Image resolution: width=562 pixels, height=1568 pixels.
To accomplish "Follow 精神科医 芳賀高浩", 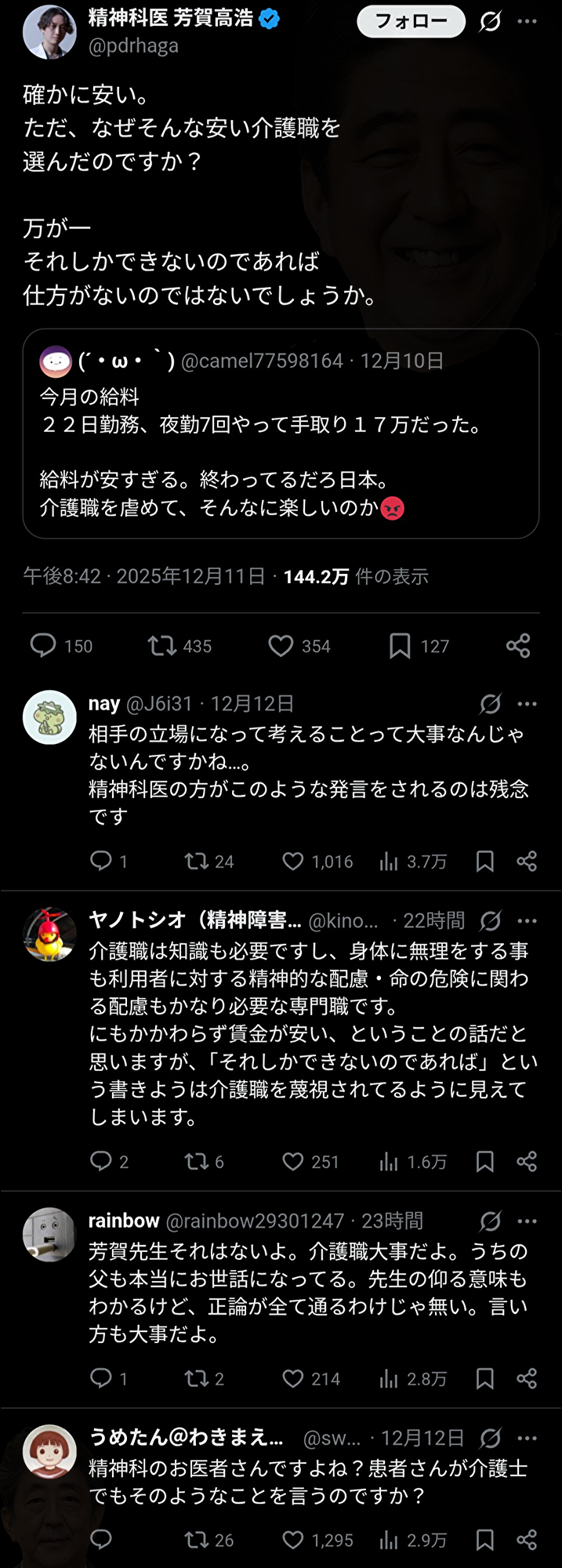I will [411, 21].
